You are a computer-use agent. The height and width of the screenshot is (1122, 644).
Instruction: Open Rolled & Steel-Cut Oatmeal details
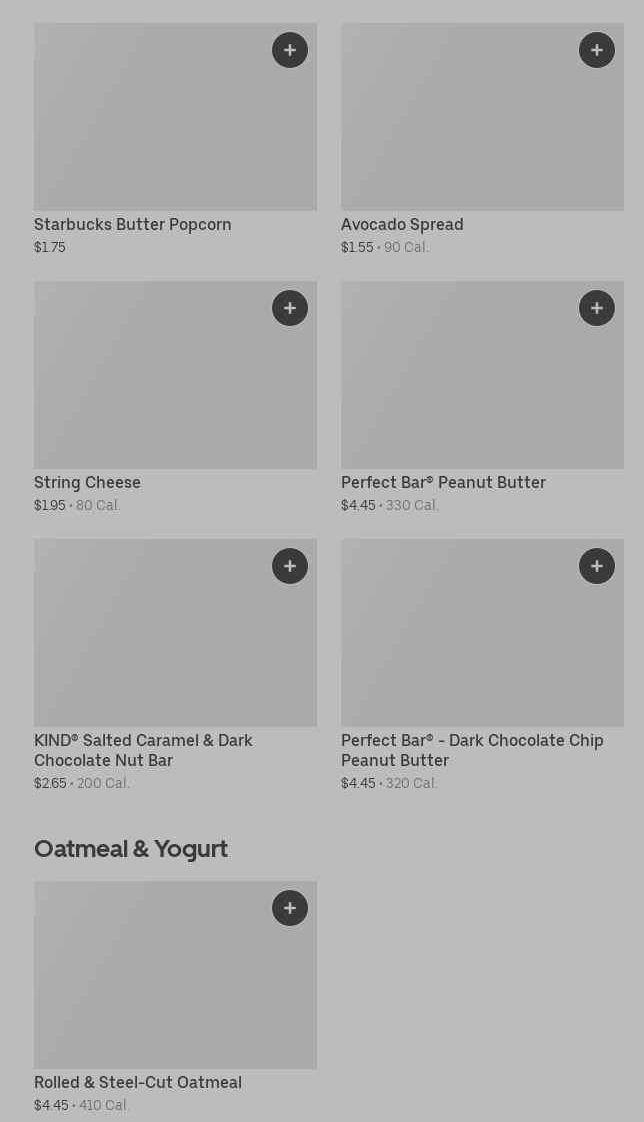(x=175, y=997)
